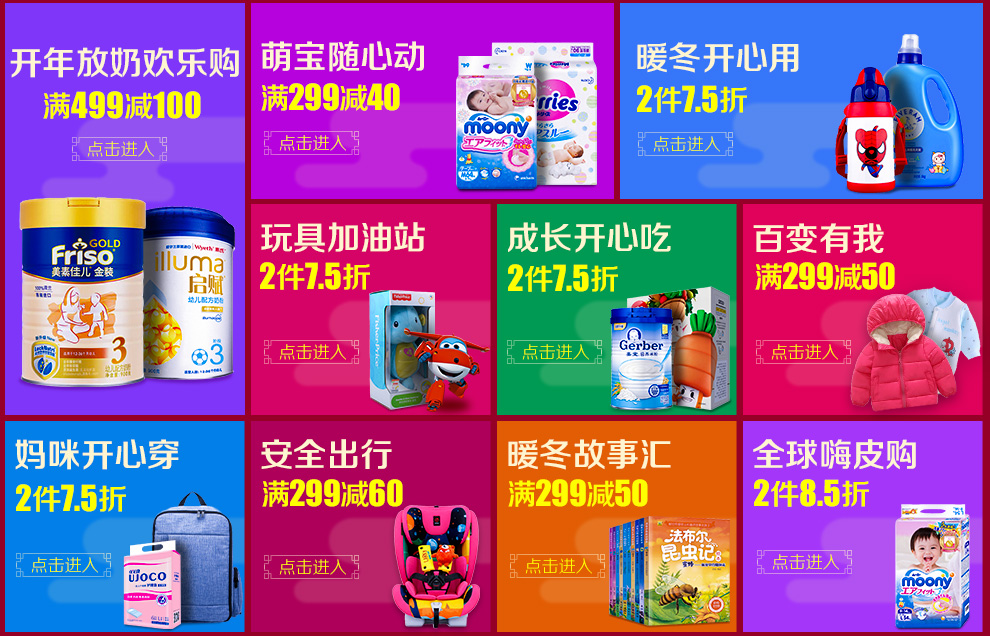This screenshot has width=990, height=636.
Task: Tap 点击进入 under 暖冬故事汇
Action: point(557,567)
